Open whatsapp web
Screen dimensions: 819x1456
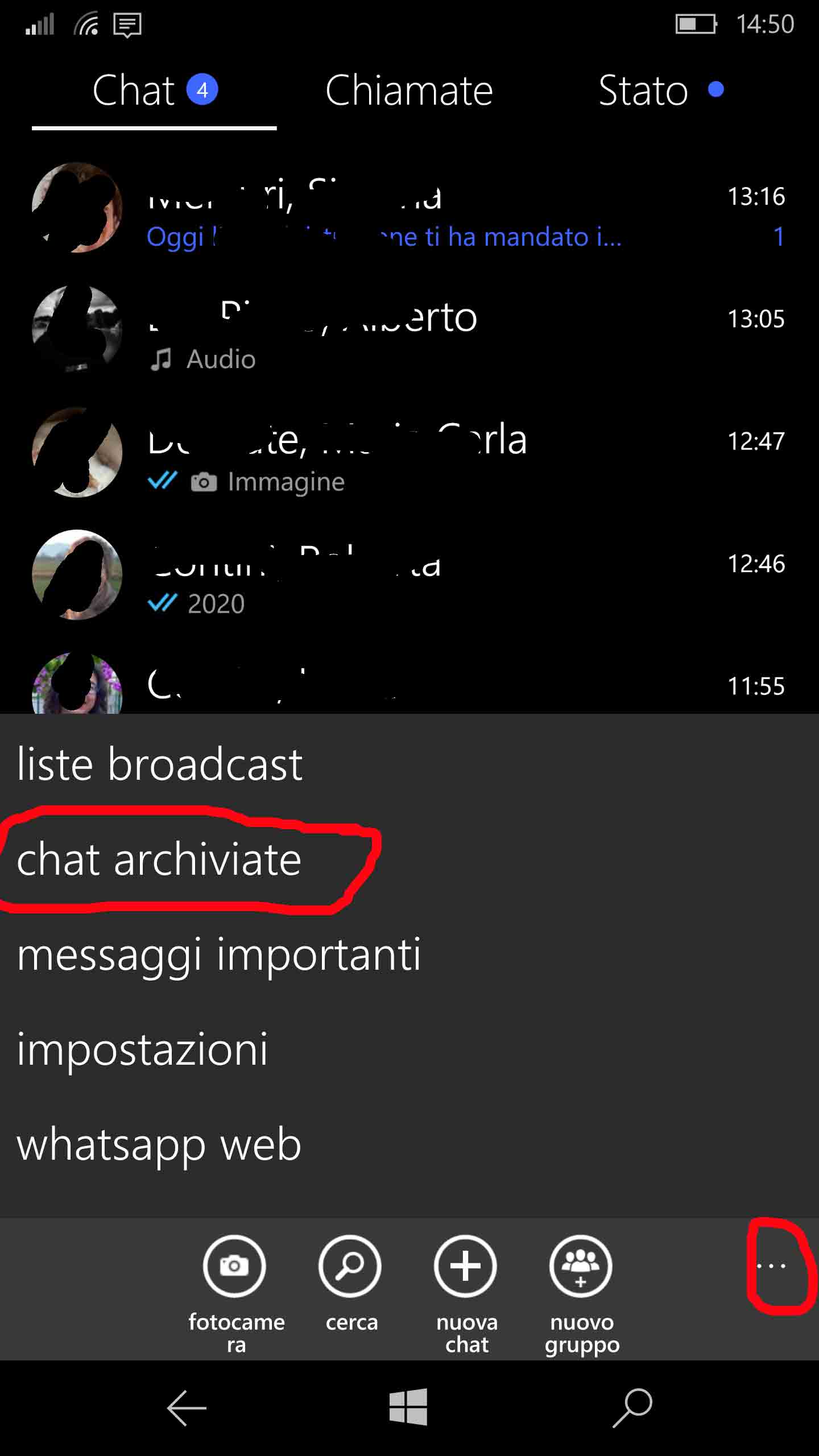(159, 1144)
